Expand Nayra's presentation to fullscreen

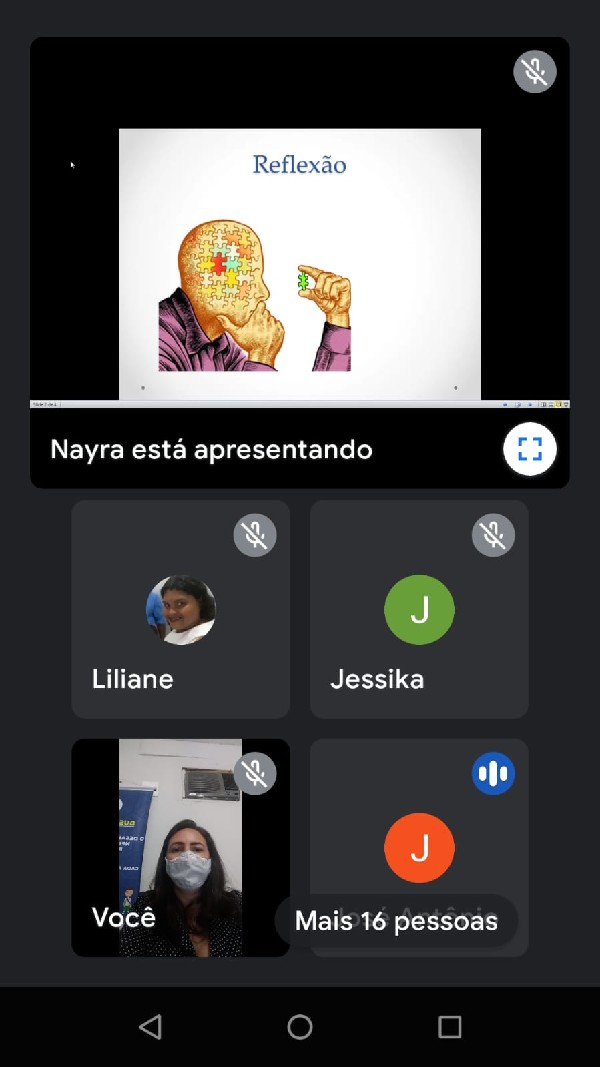(530, 449)
